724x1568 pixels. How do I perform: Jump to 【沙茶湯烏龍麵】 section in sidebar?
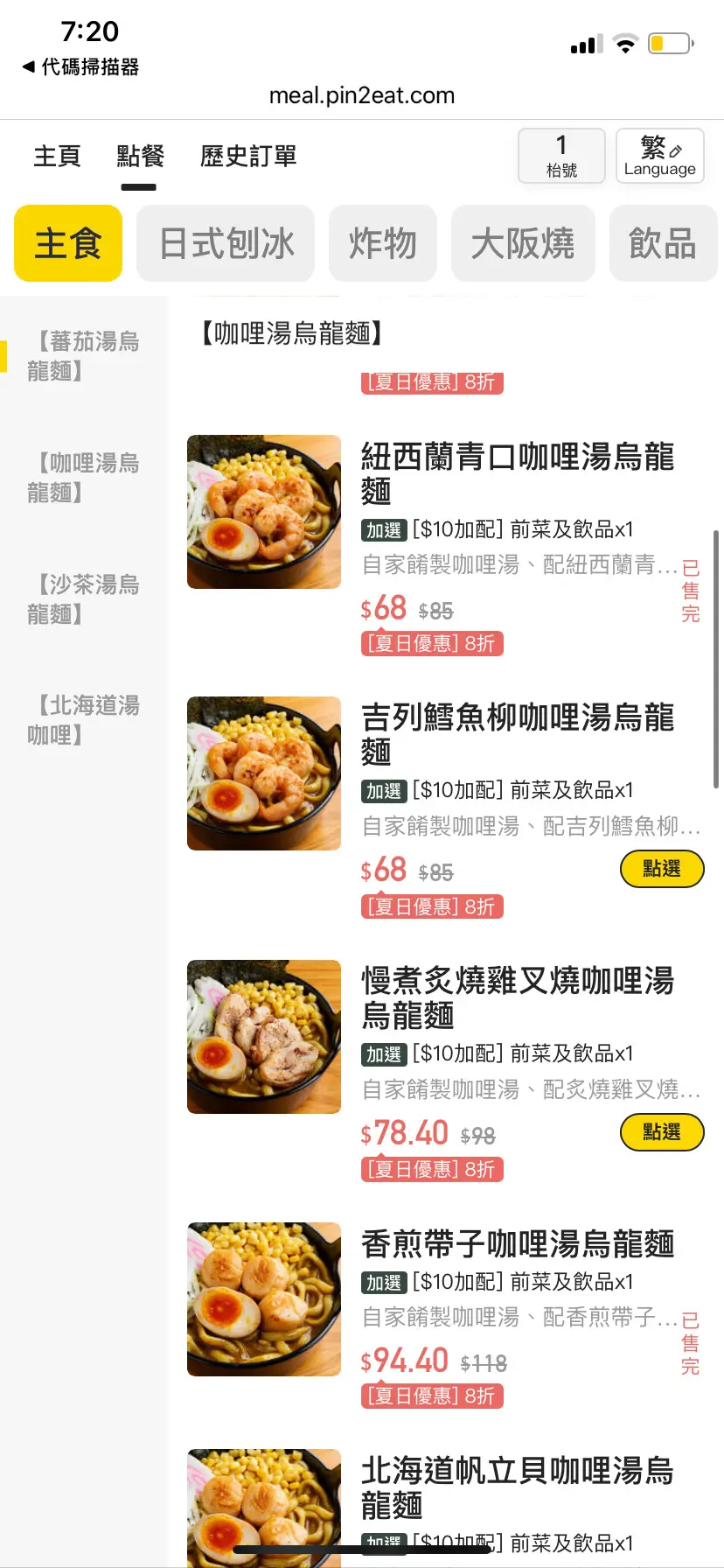[x=84, y=599]
